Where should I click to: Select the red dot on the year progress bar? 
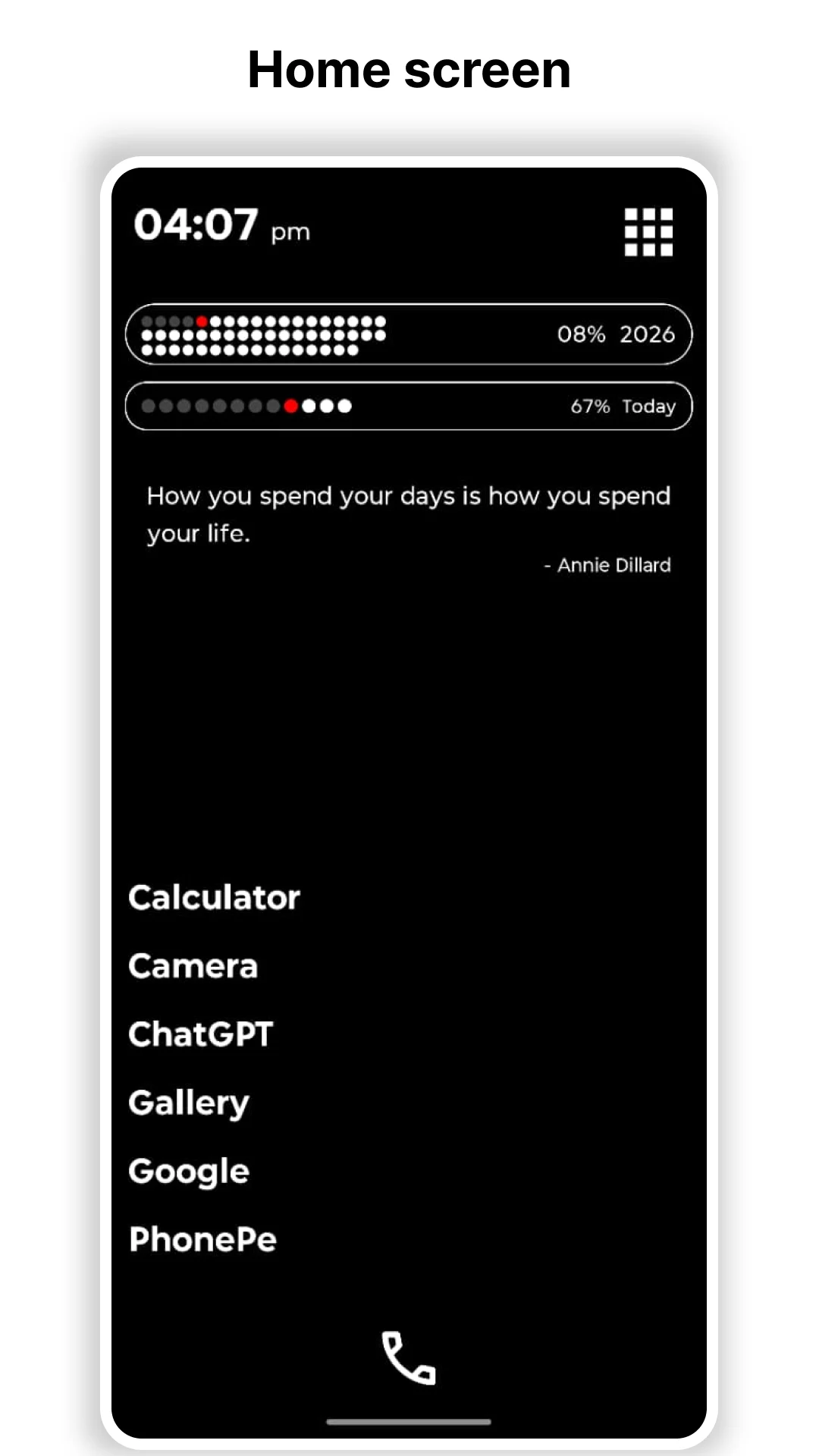pos(201,321)
